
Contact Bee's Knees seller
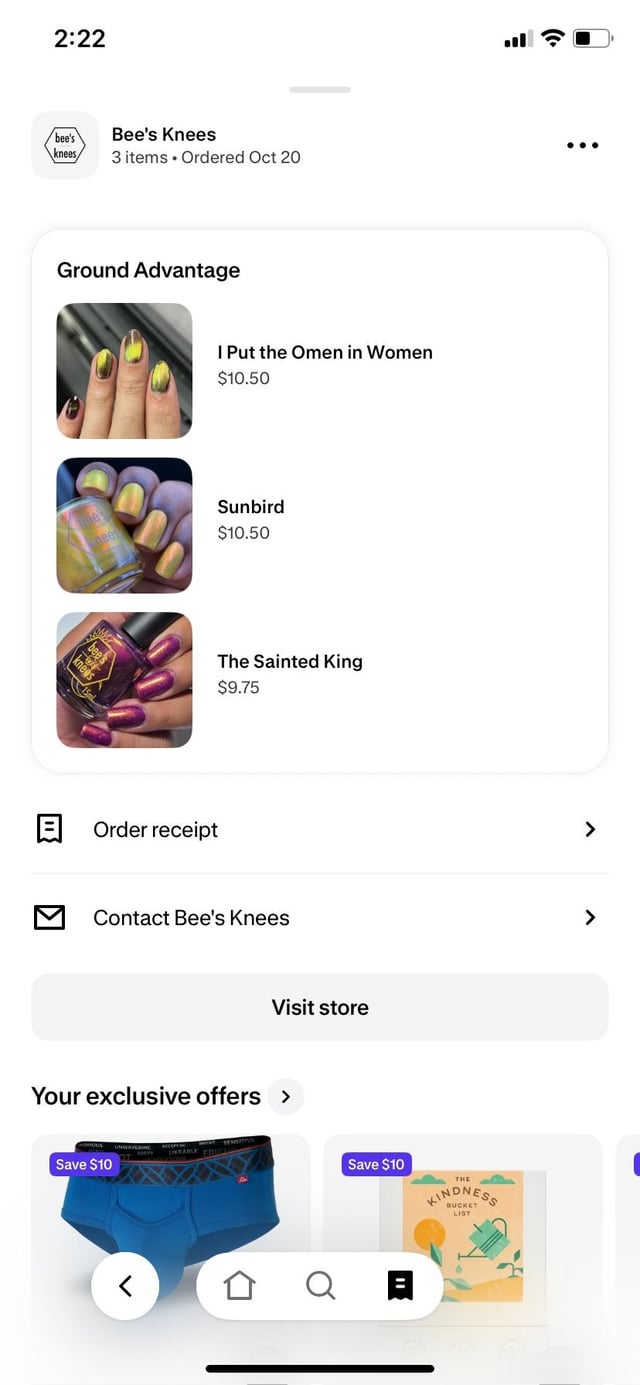[x=320, y=918]
